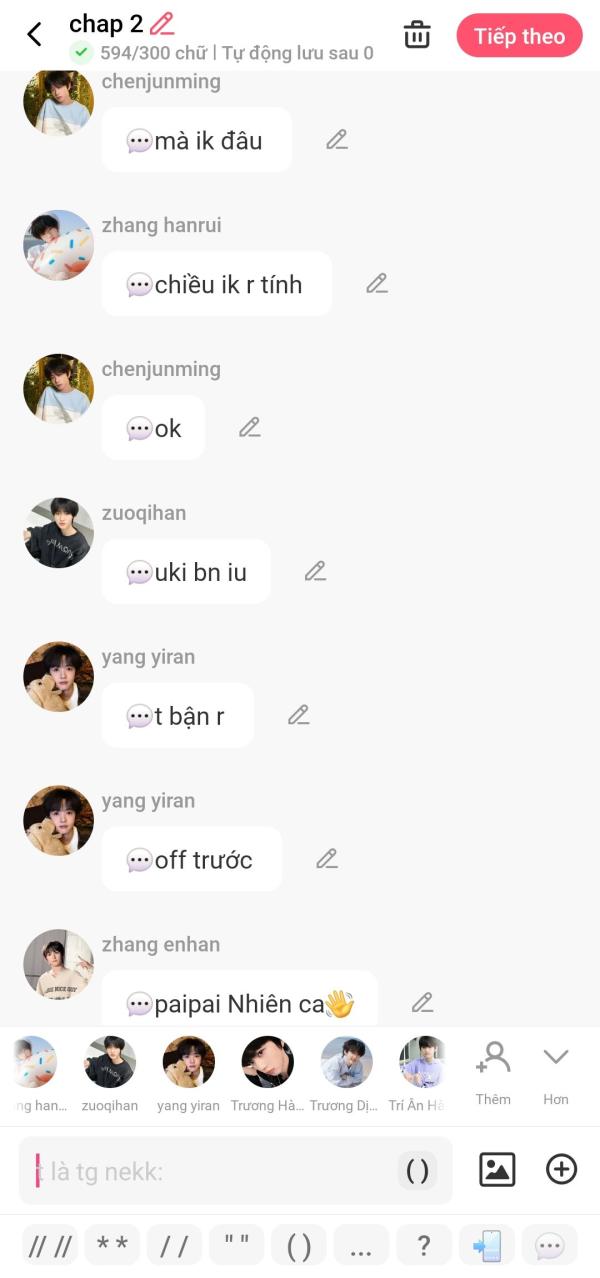The height and width of the screenshot is (1278, 600).
Task: Edit the message 'mà ik đâu'
Action: click(337, 140)
